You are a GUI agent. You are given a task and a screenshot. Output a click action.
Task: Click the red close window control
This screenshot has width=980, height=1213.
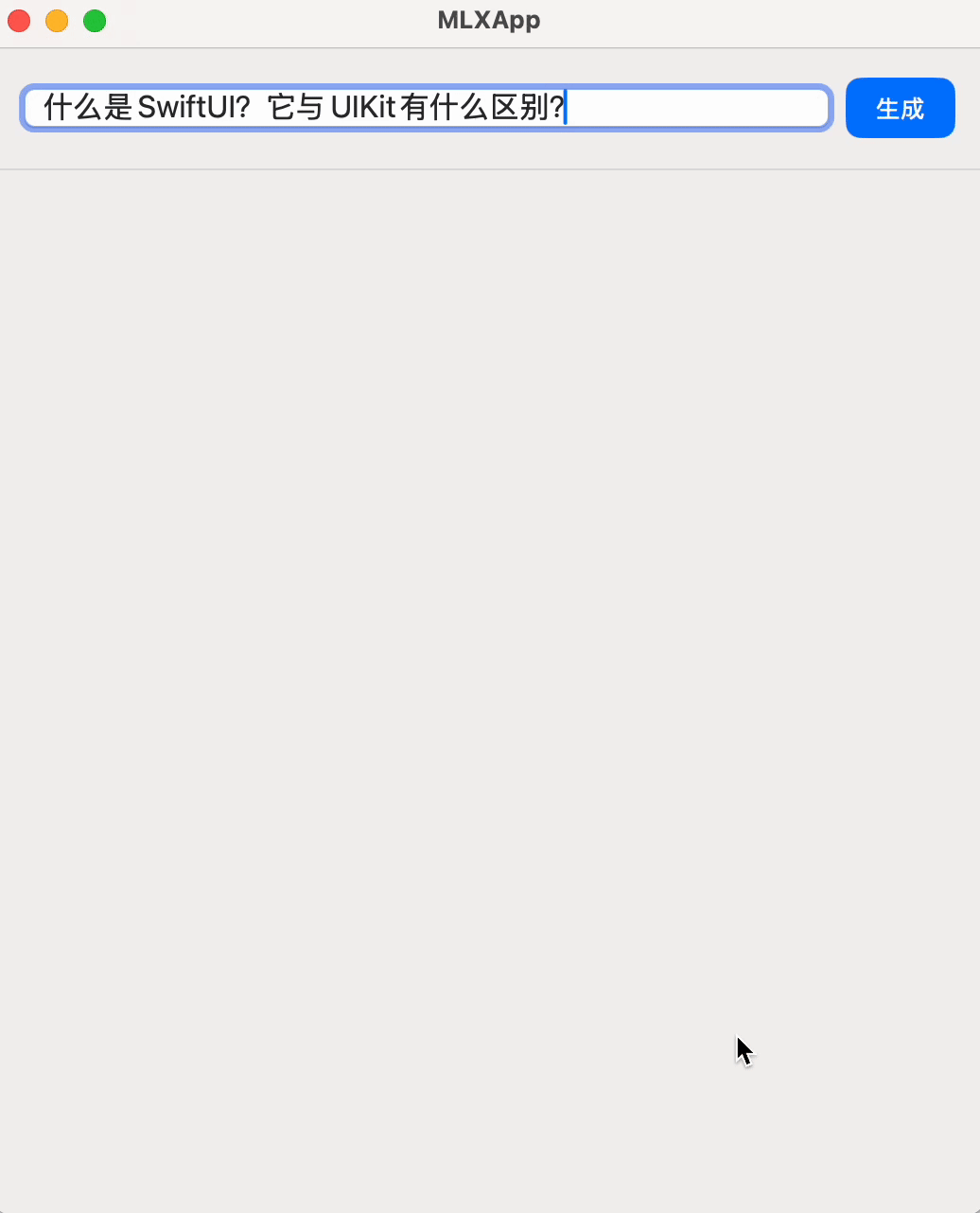(19, 20)
